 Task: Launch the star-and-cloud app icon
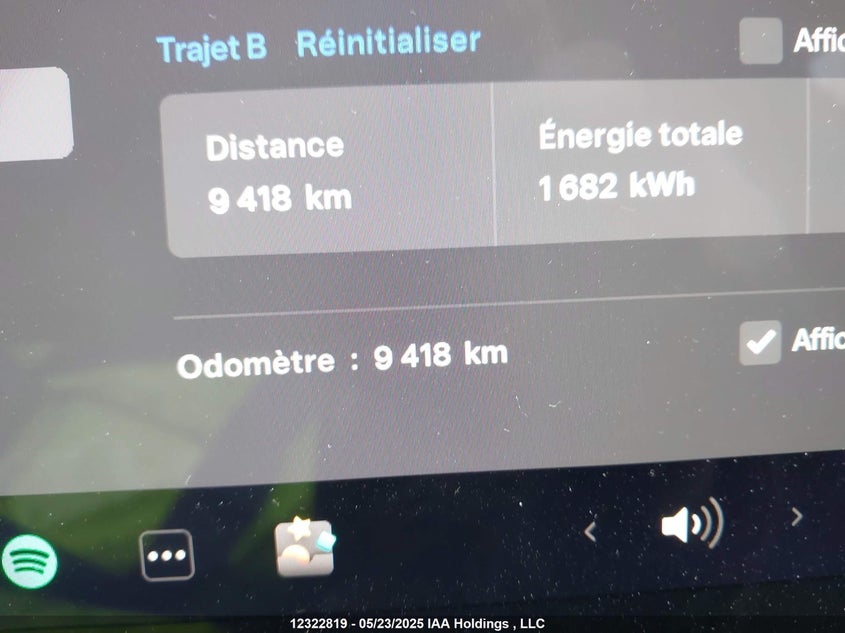[304, 548]
